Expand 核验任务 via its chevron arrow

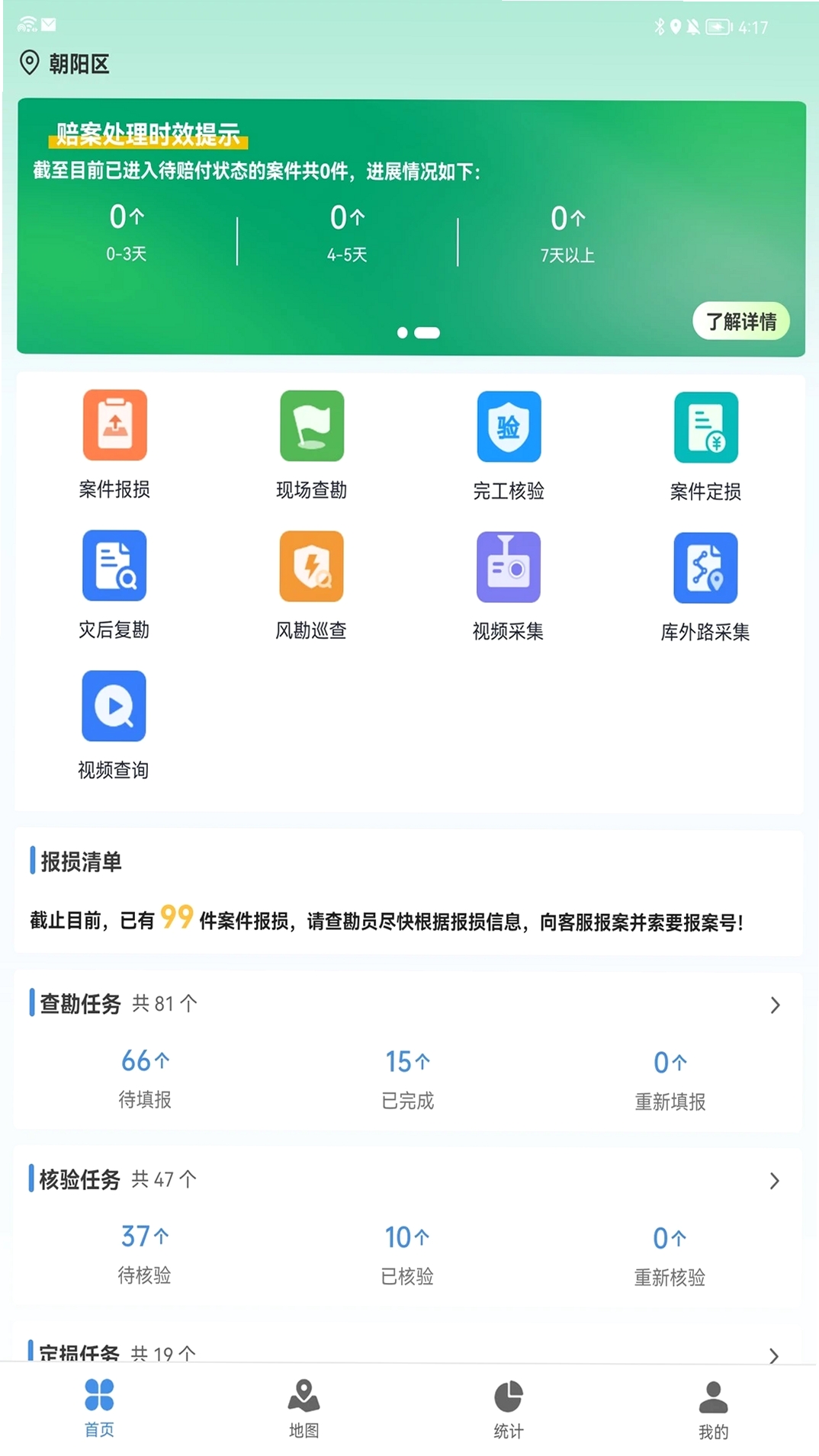point(775,1181)
